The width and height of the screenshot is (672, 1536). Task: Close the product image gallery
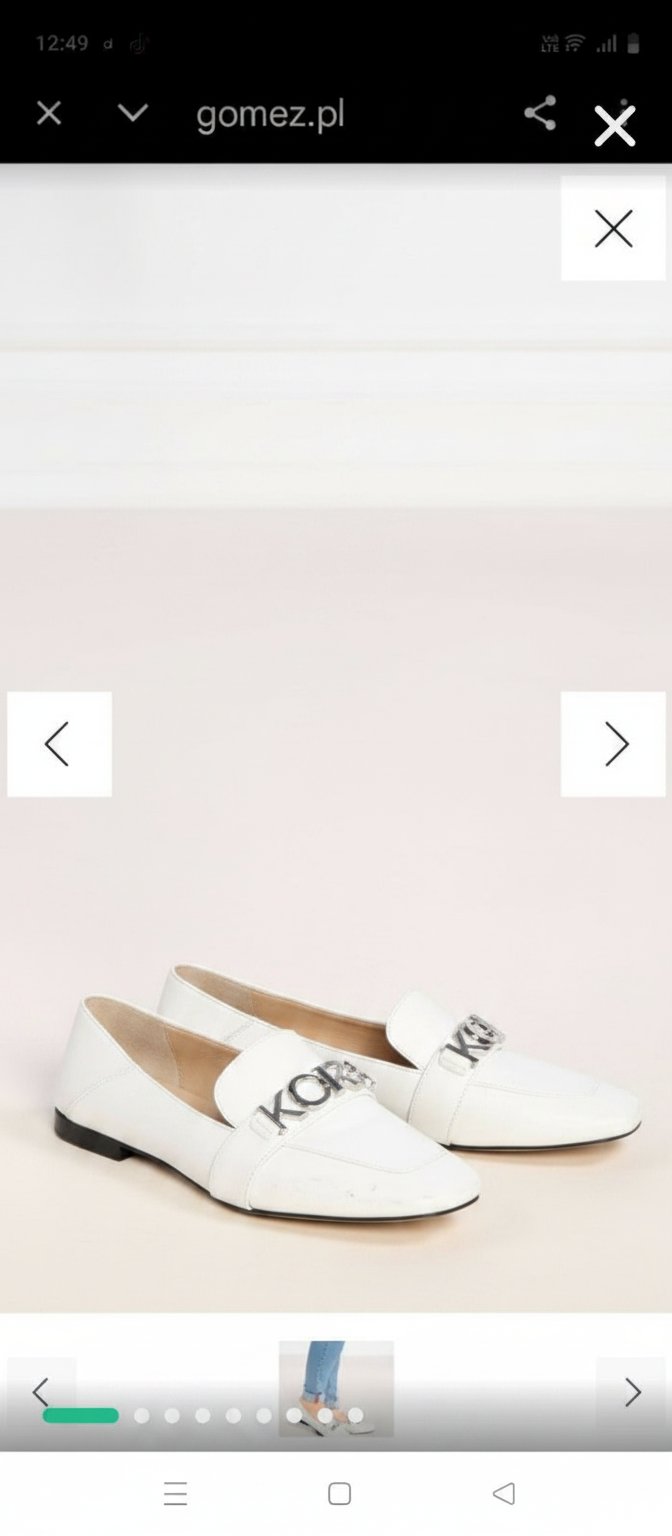[x=613, y=229]
